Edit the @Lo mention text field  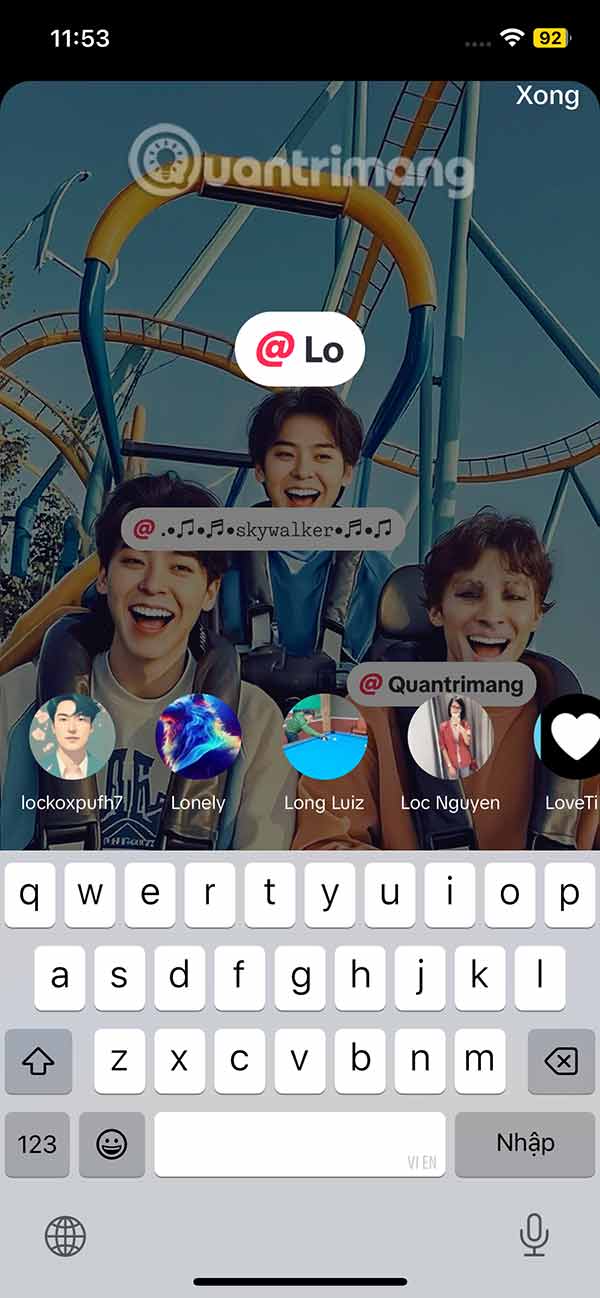[x=300, y=349]
